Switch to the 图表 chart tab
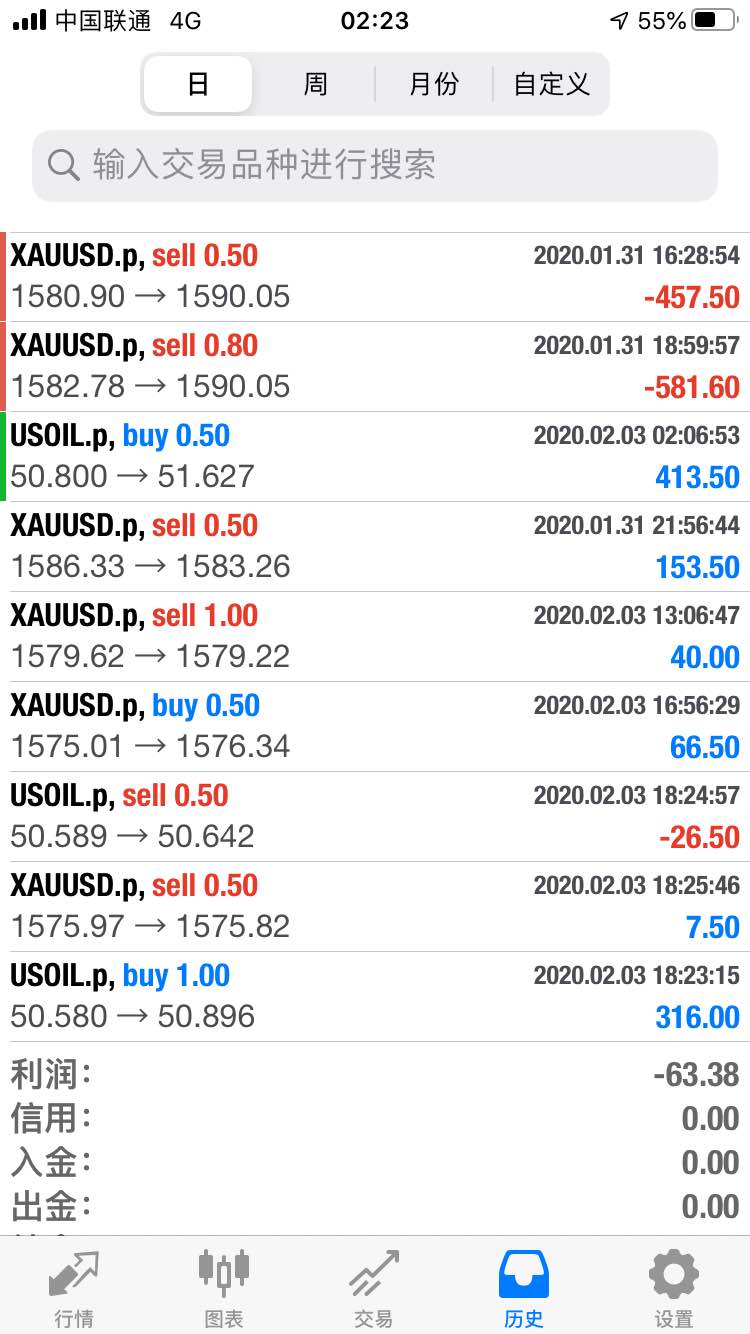Image resolution: width=750 pixels, height=1334 pixels. point(224,1288)
